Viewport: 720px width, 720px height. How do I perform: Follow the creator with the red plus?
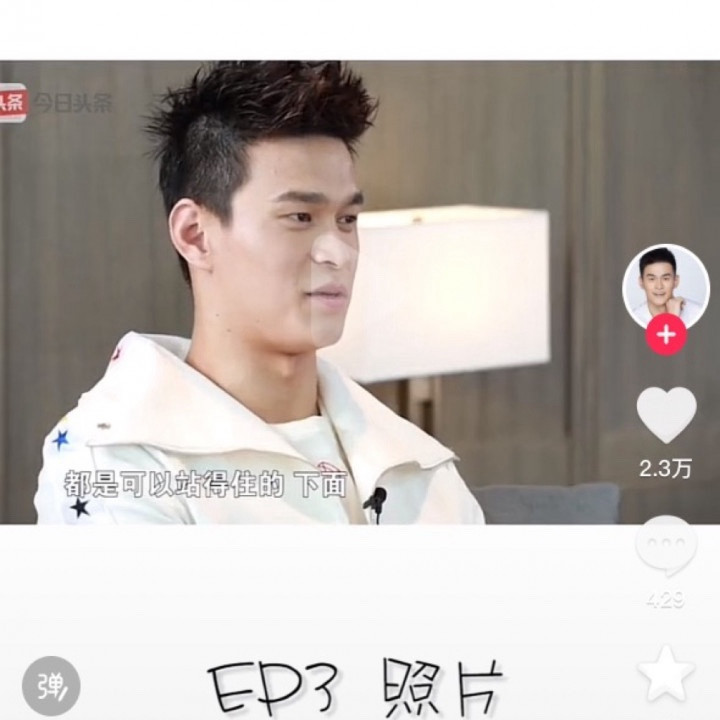[666, 335]
